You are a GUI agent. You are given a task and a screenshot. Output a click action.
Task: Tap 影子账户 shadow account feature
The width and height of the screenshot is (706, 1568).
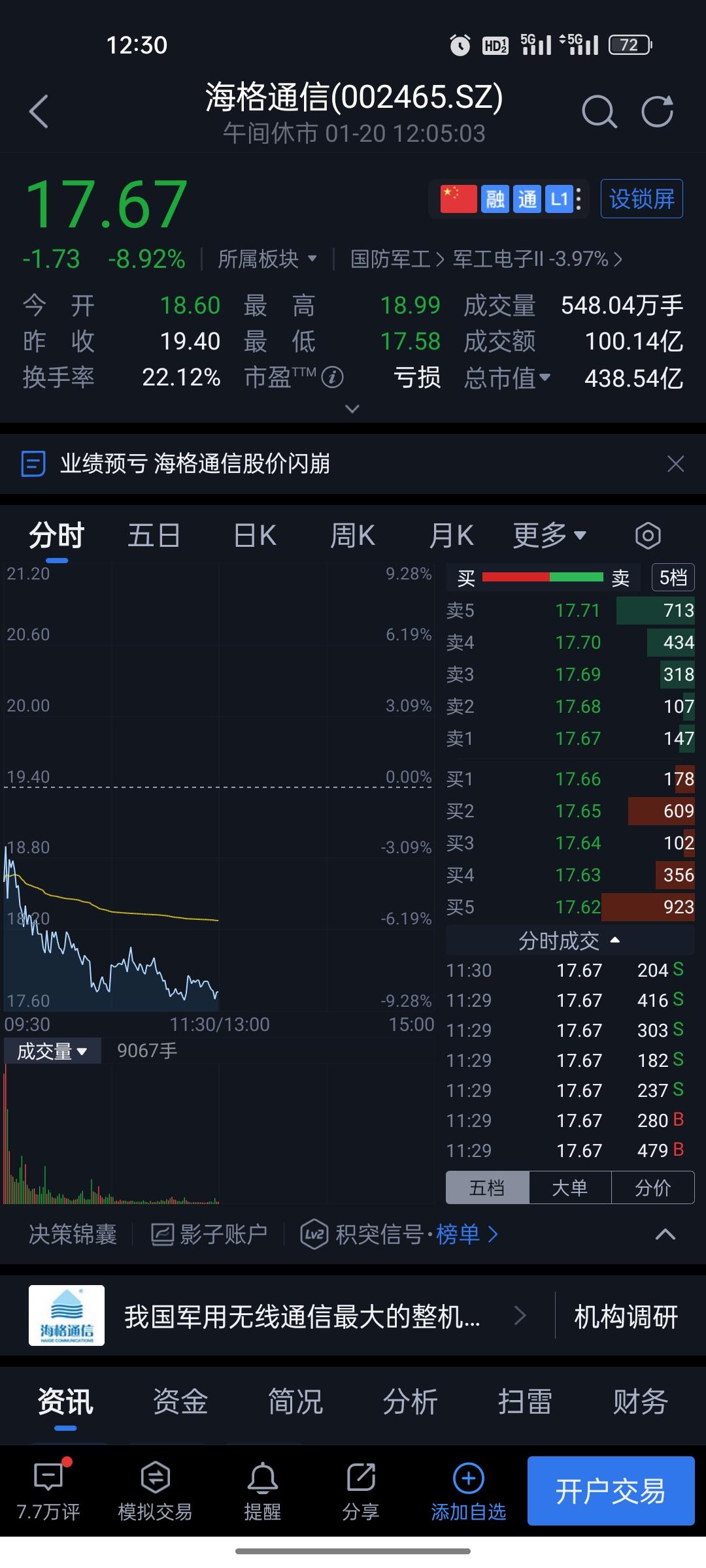[x=209, y=1232]
